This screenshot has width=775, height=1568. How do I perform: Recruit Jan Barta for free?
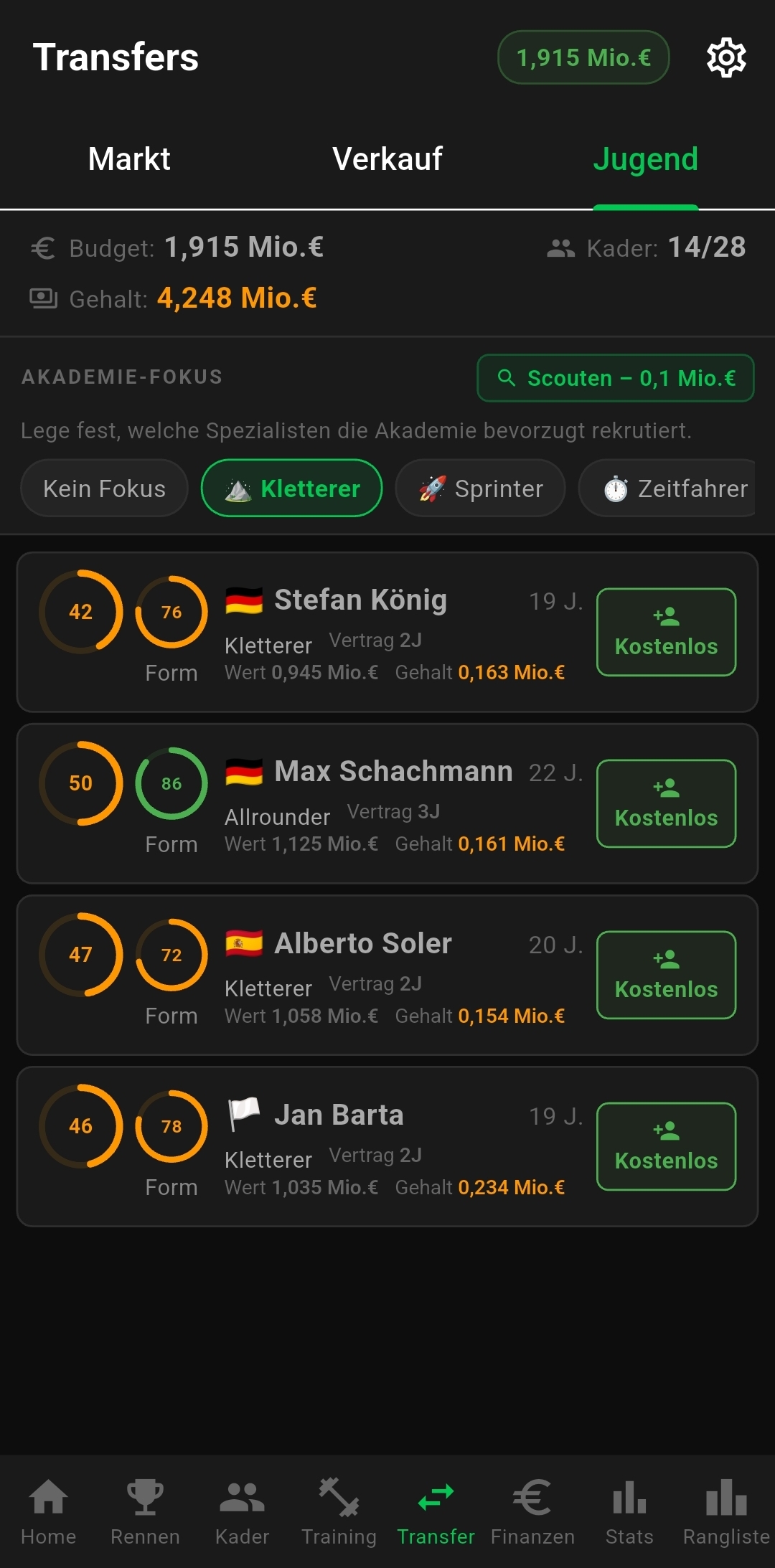pos(666,1147)
